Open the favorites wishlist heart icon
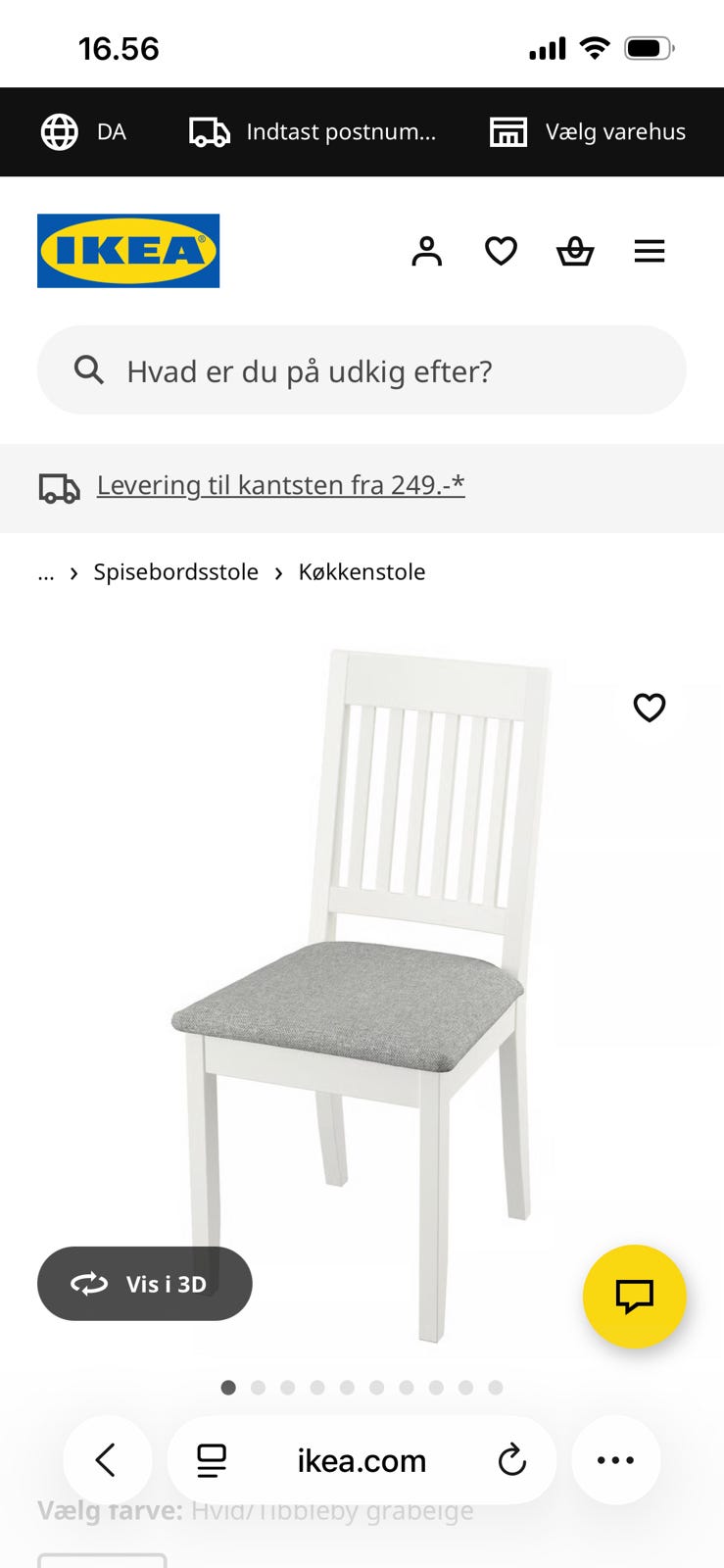Screen dimensions: 724x1568 click(501, 251)
